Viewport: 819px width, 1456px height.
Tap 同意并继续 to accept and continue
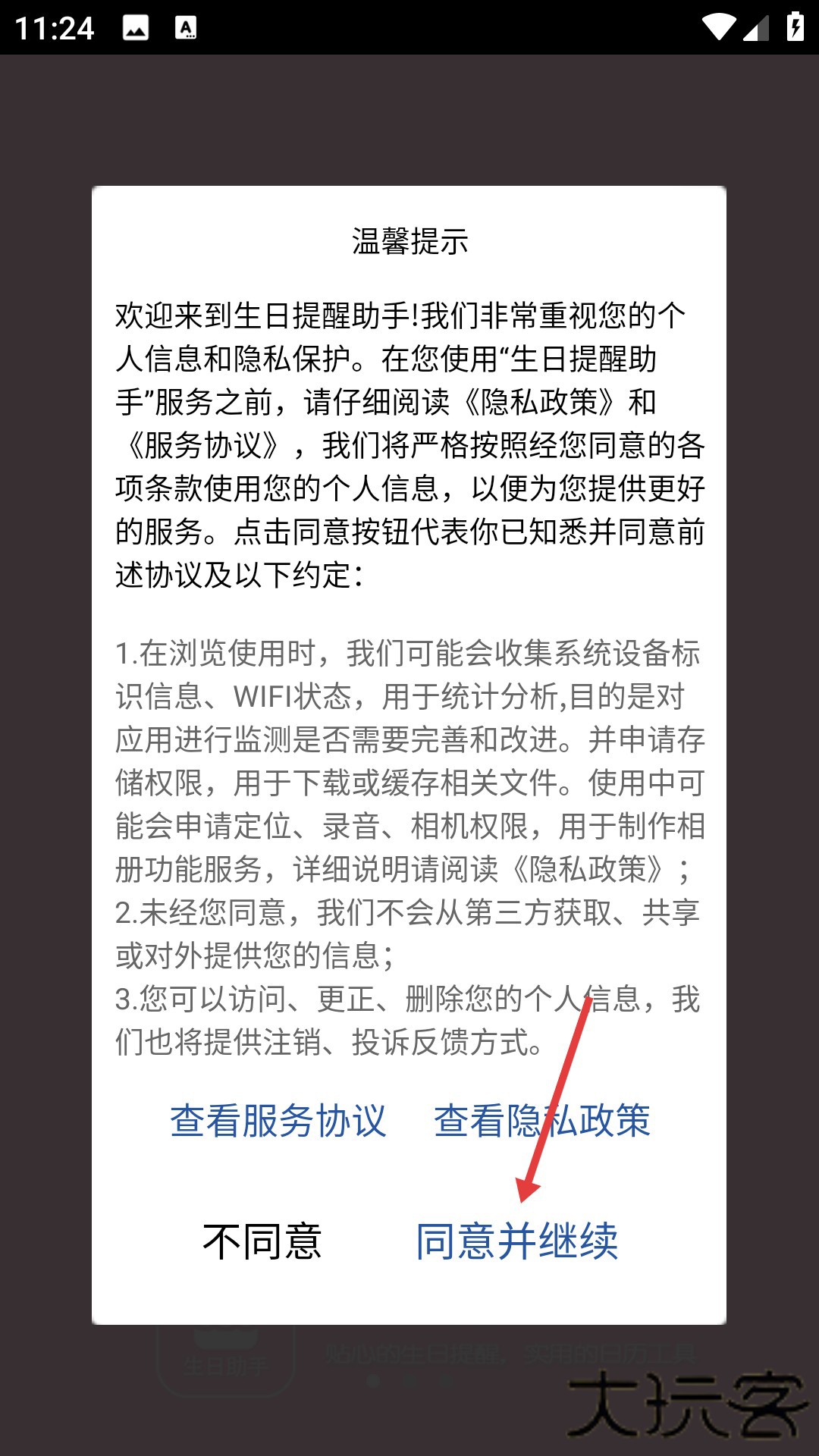click(516, 1241)
